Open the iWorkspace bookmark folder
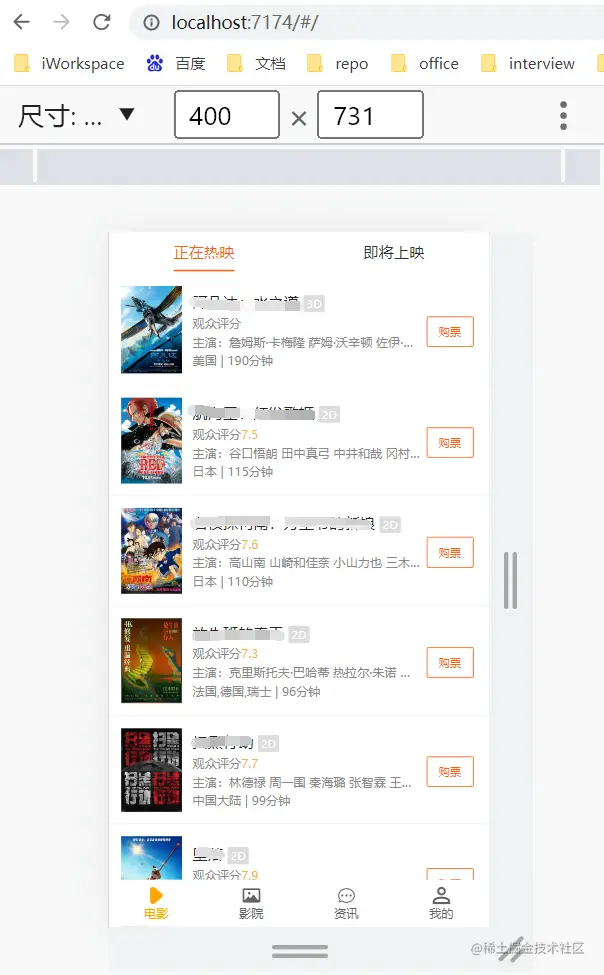This screenshot has width=604, height=975. click(x=69, y=64)
